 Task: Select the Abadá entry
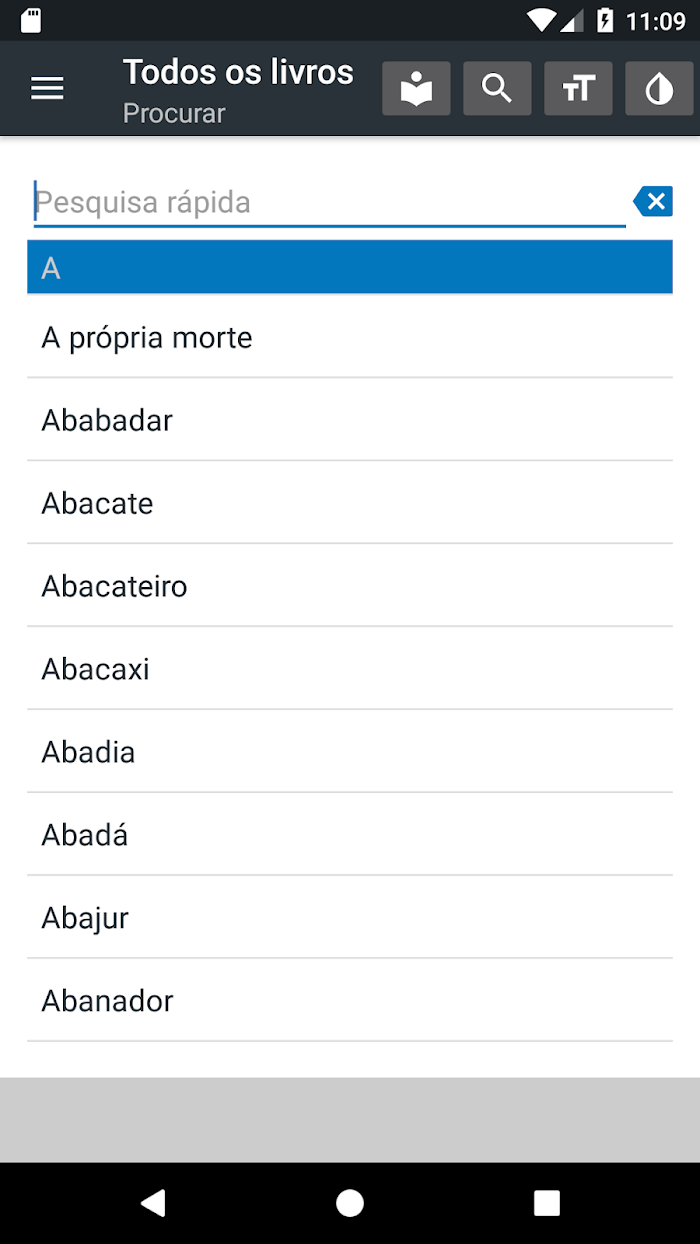(350, 835)
